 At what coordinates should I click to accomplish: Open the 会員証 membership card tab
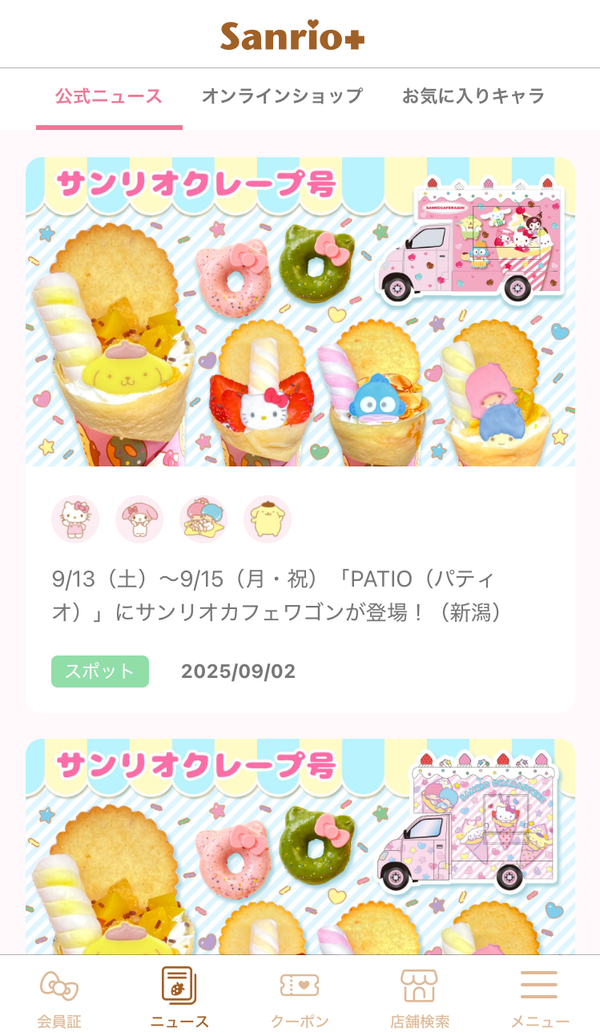coord(59,996)
